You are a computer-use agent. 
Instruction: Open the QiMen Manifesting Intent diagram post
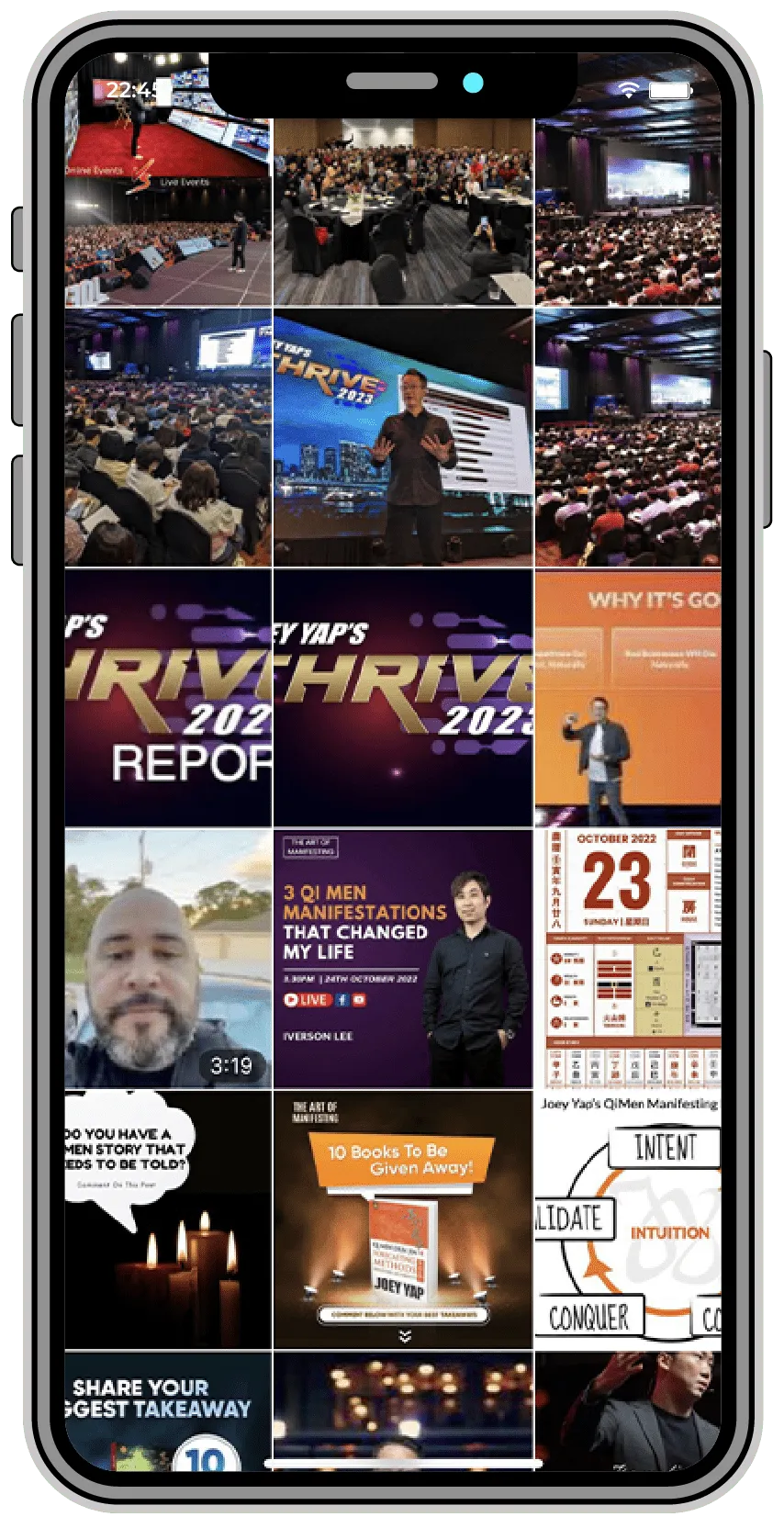(628, 1219)
